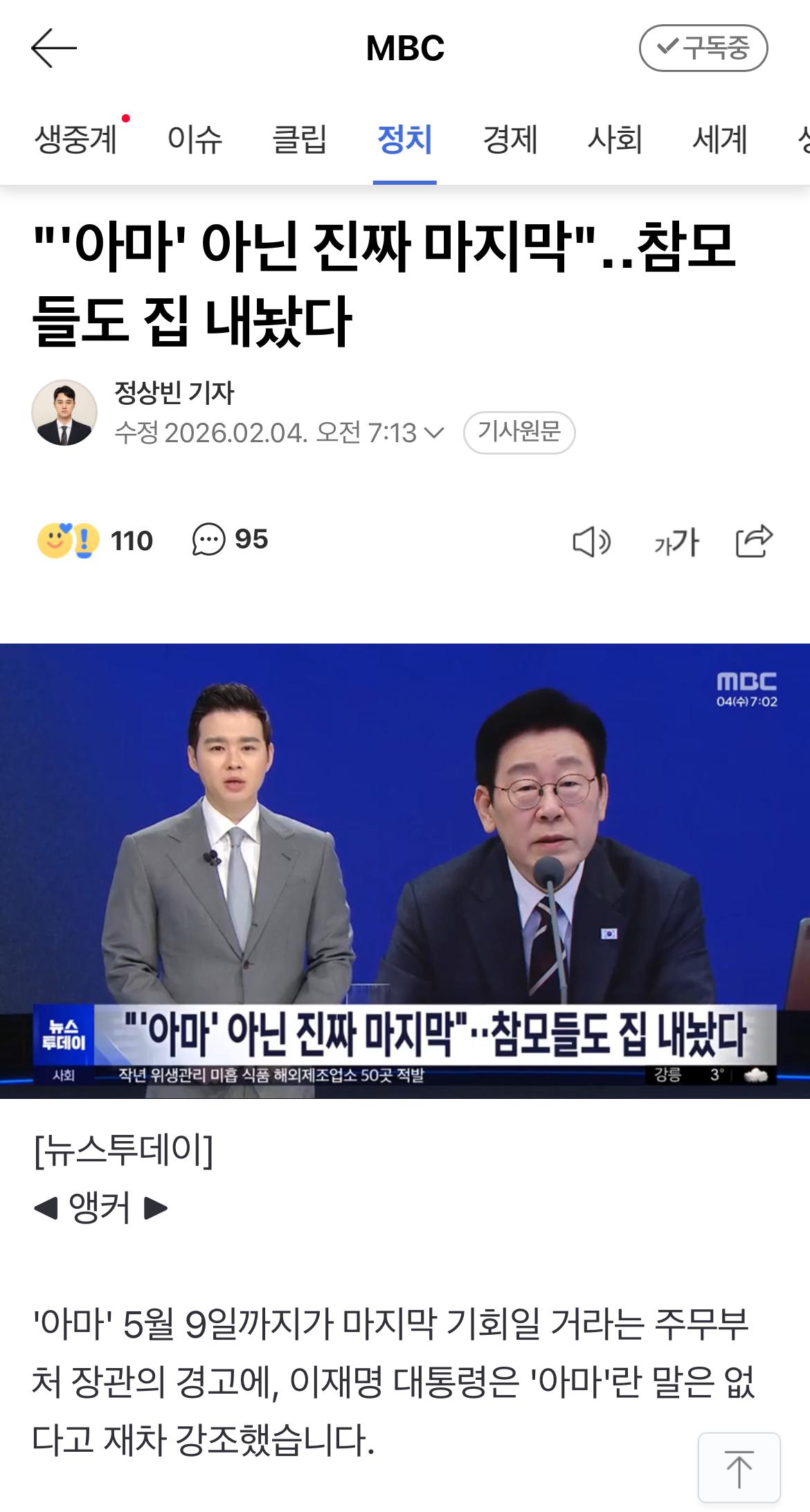Share this article
The image size is (810, 1512).
754,540
